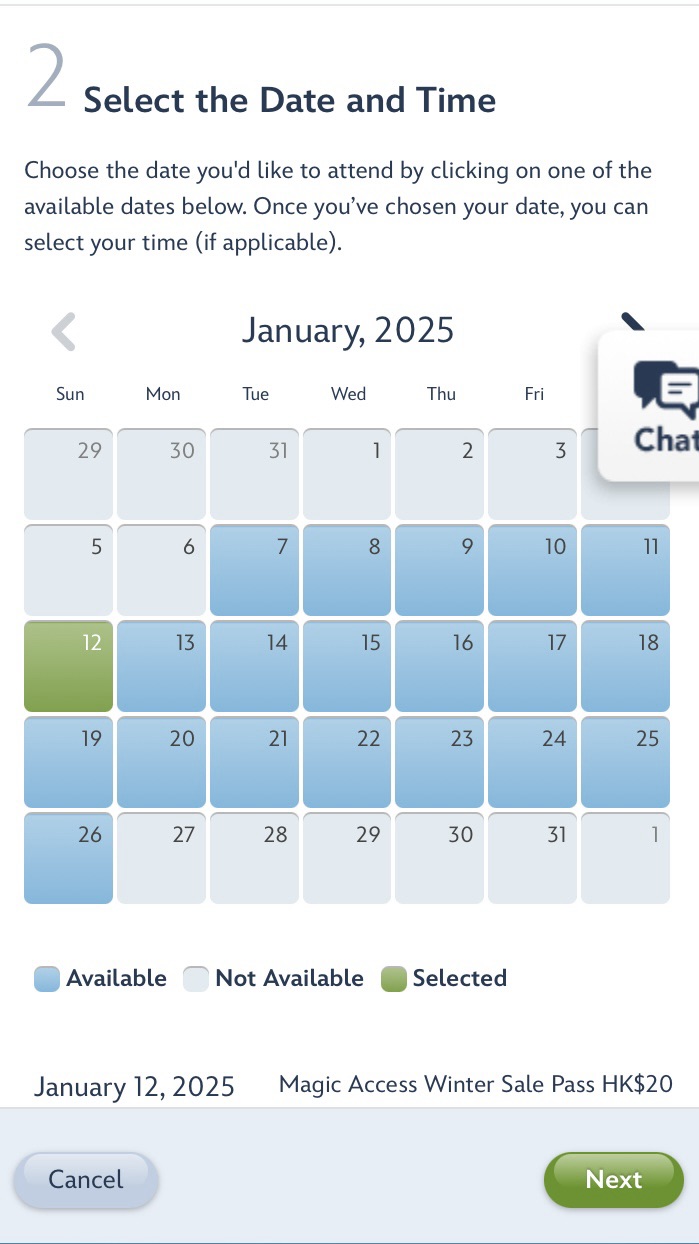
Task: Select January 15 as visit date
Action: 347,666
